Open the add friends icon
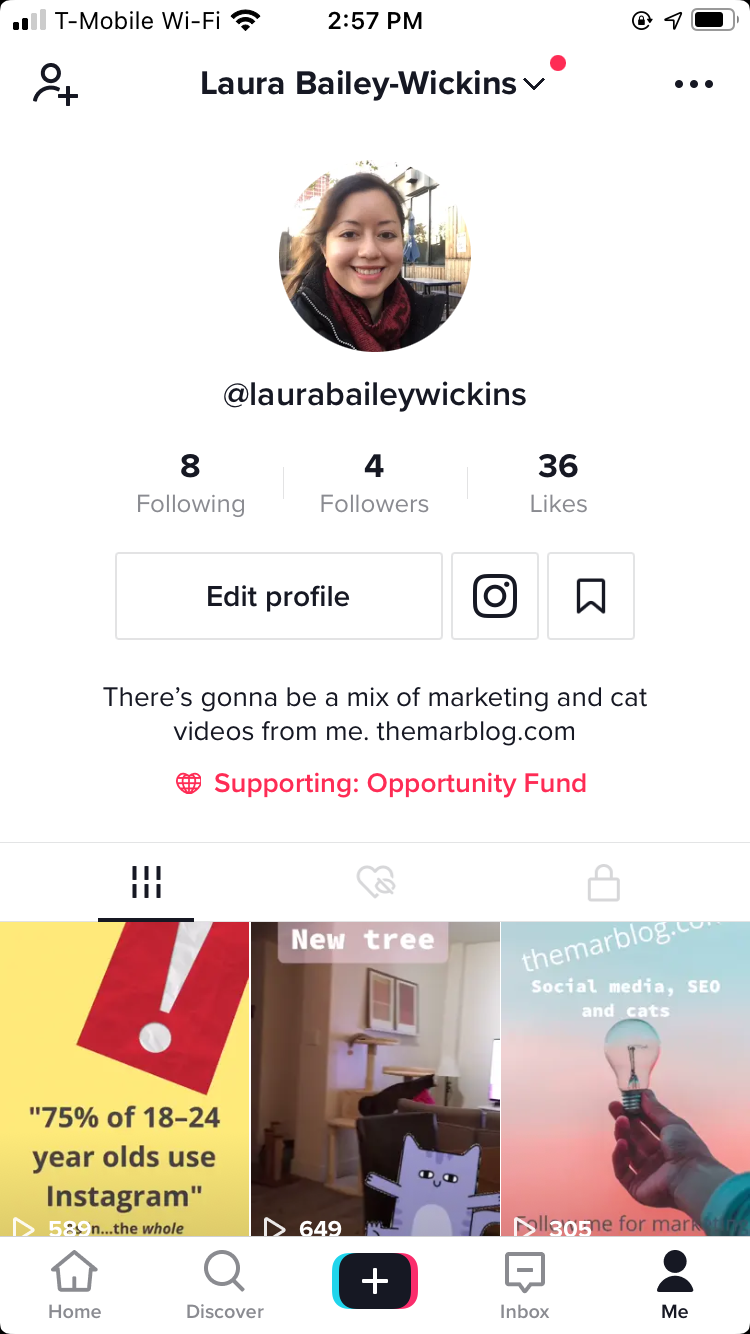 point(55,84)
